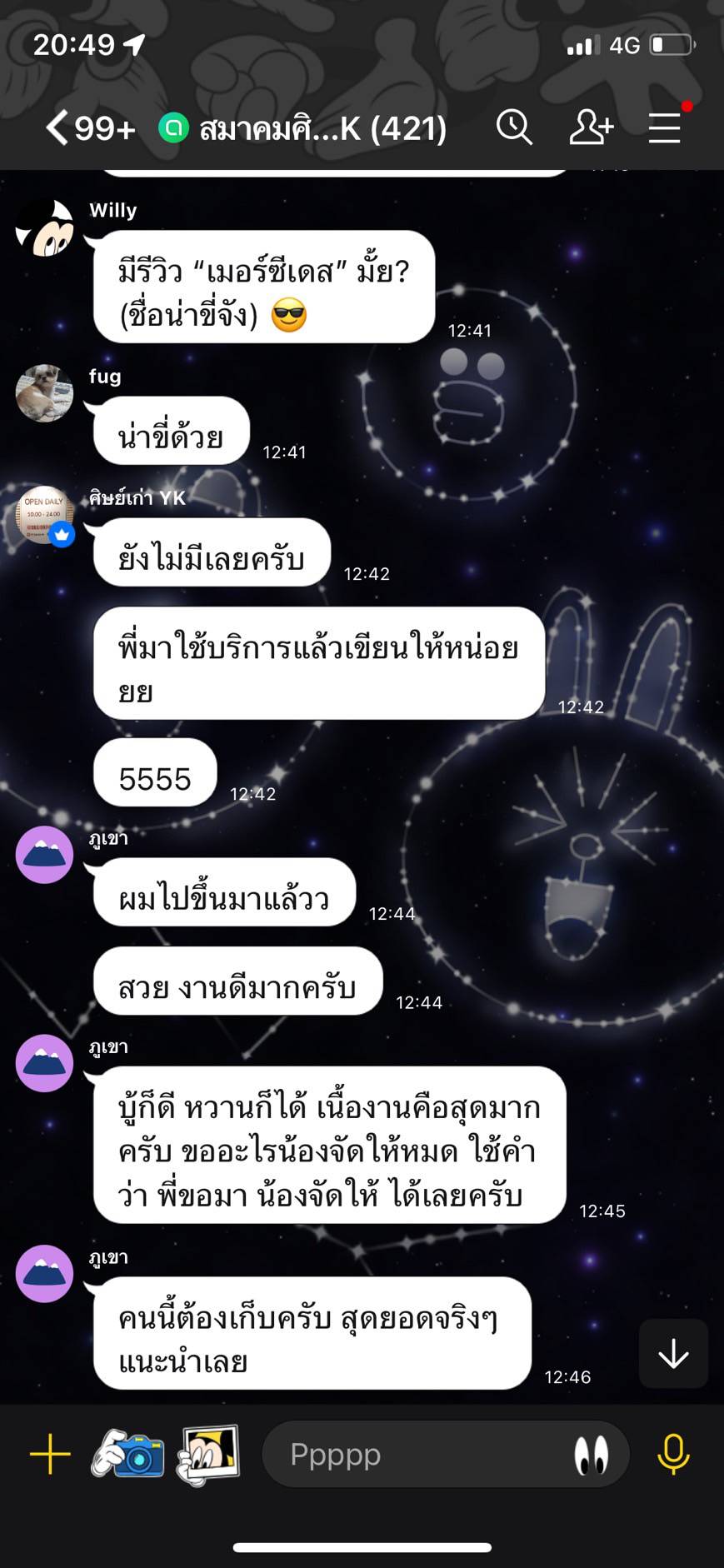The image size is (724, 1568).
Task: Jump to the latest message
Action: (673, 1355)
